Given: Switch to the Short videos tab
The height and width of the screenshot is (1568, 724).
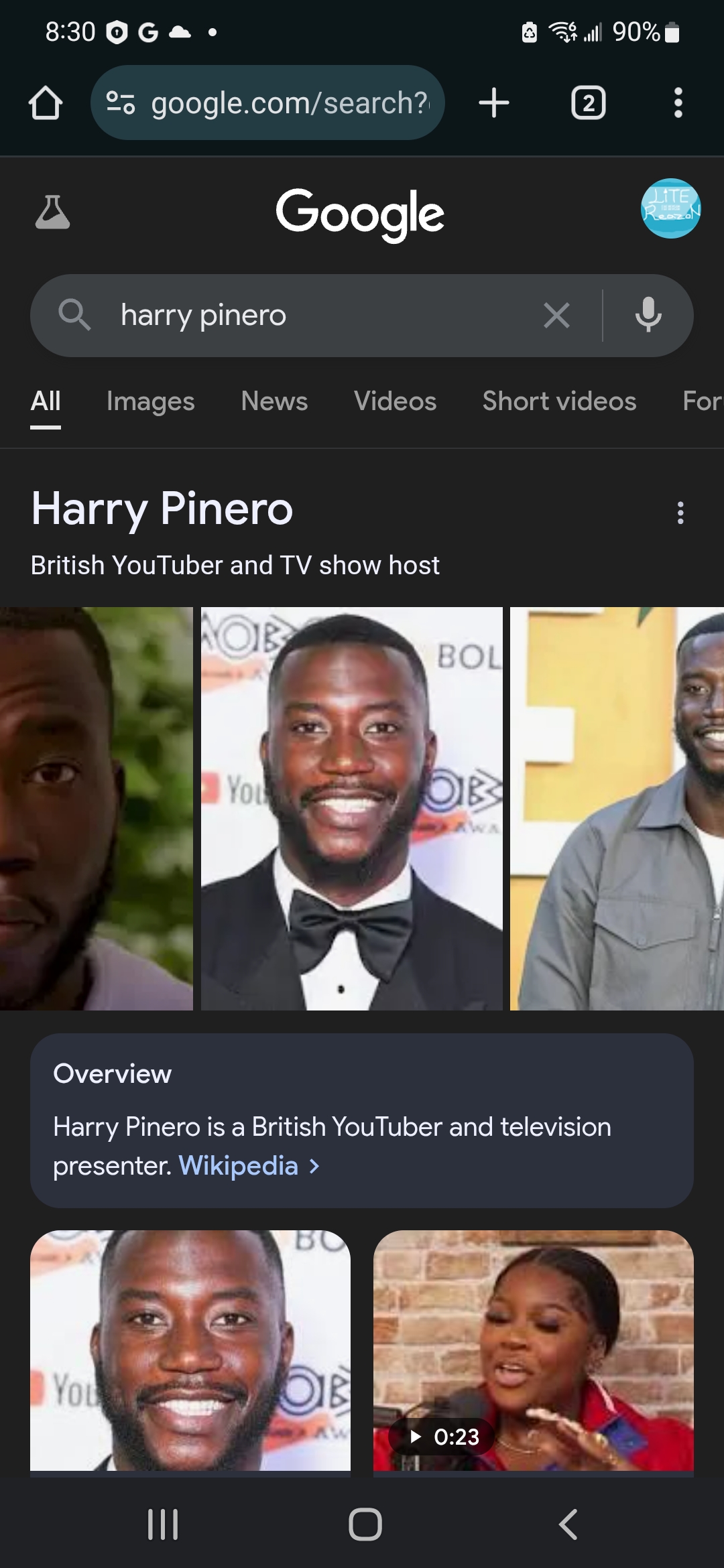Looking at the screenshot, I should click(x=559, y=401).
